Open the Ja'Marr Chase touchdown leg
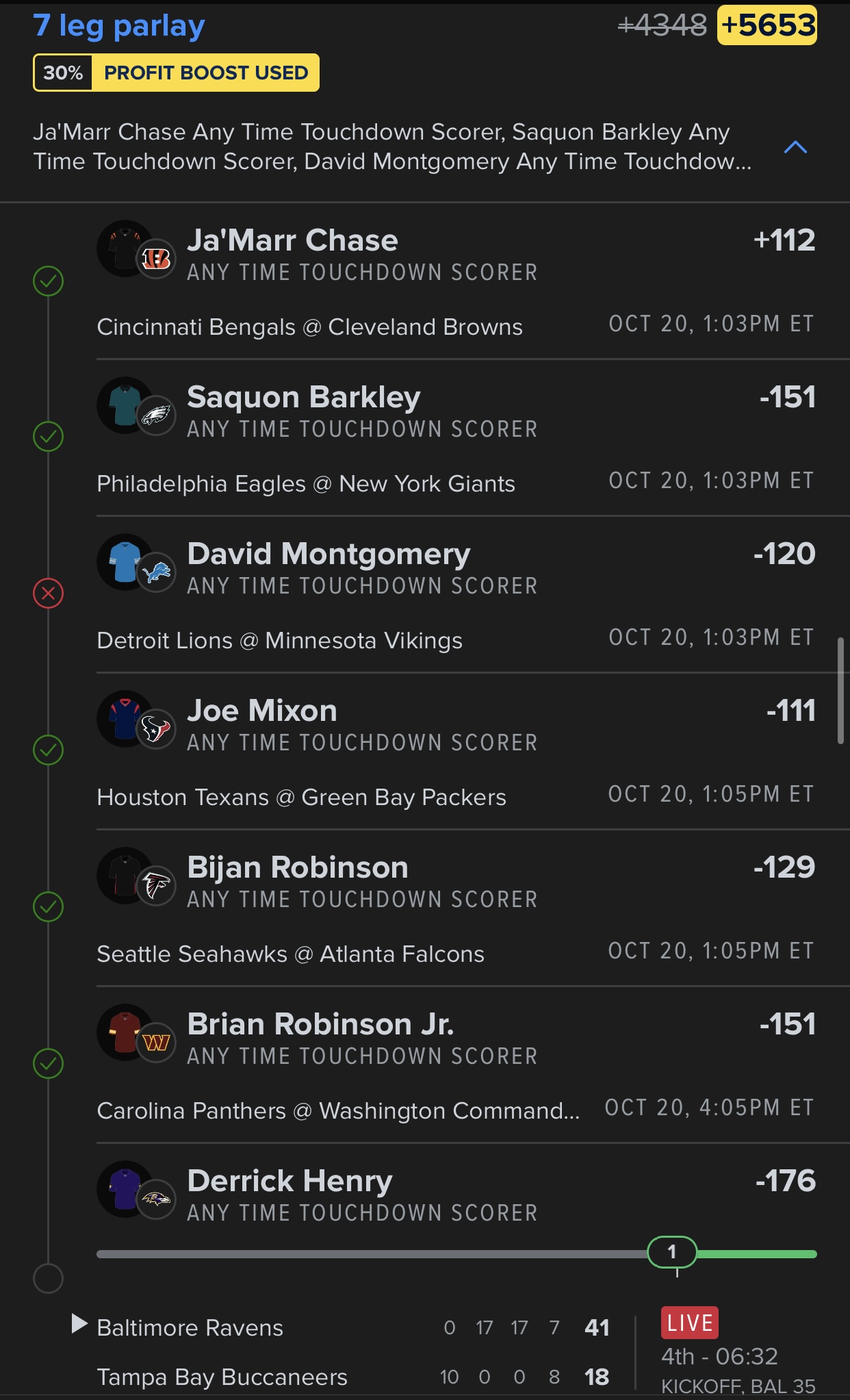Viewport: 850px width, 1400px height. pos(292,241)
